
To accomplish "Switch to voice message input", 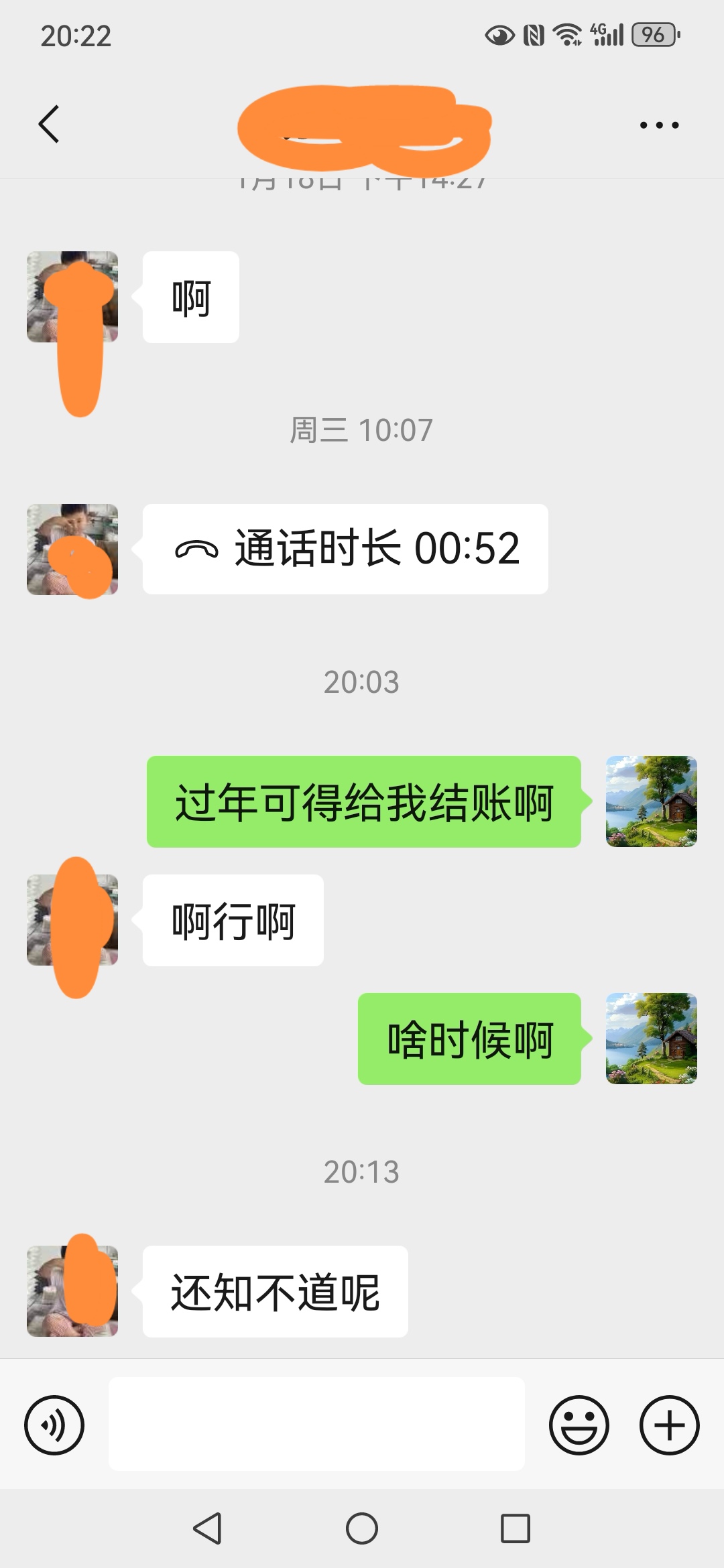I will click(54, 1425).
